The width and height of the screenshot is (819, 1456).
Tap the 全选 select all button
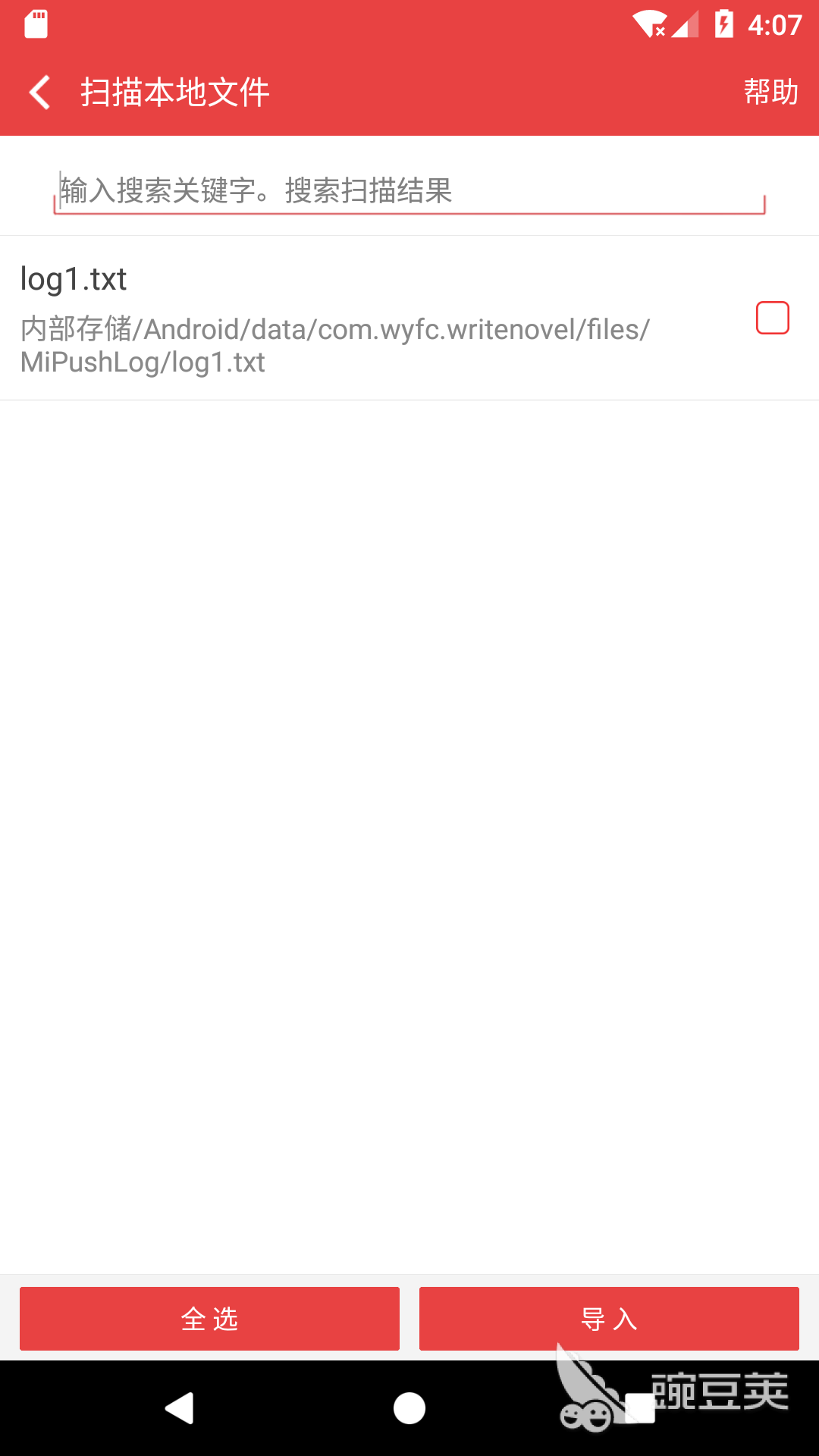click(x=209, y=1319)
